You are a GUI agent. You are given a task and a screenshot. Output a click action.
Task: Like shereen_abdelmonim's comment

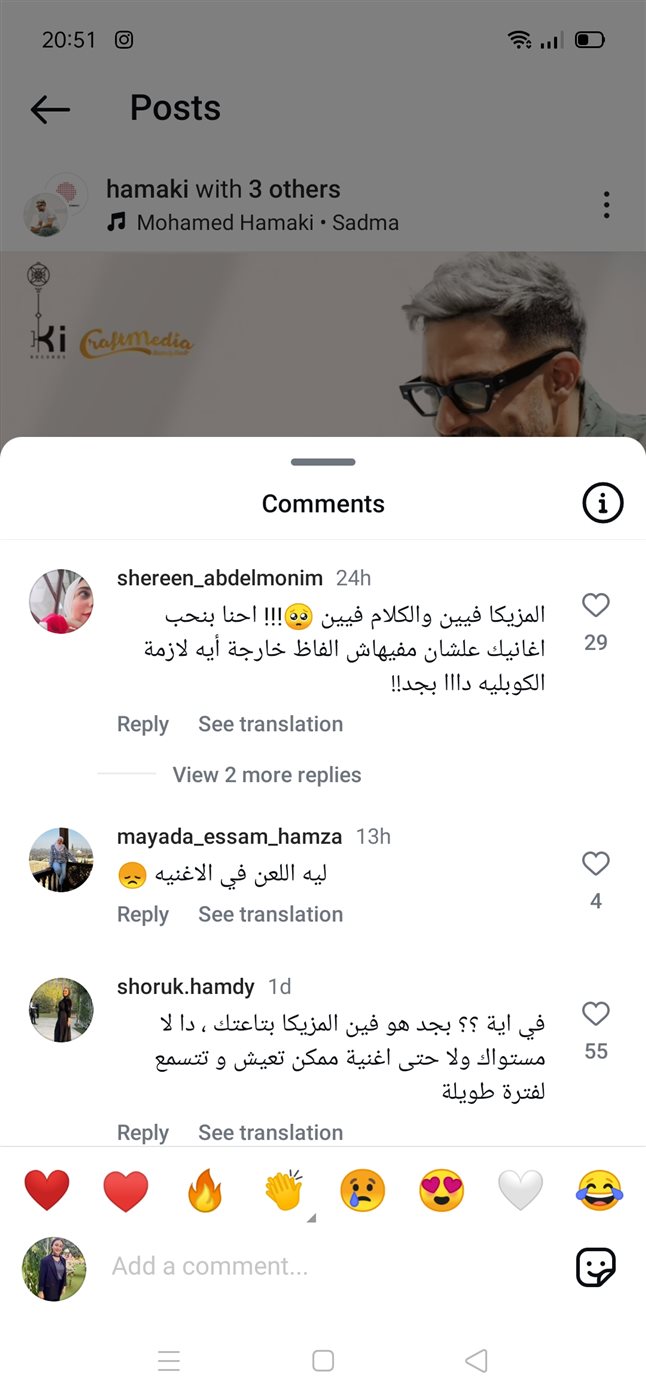(x=596, y=605)
